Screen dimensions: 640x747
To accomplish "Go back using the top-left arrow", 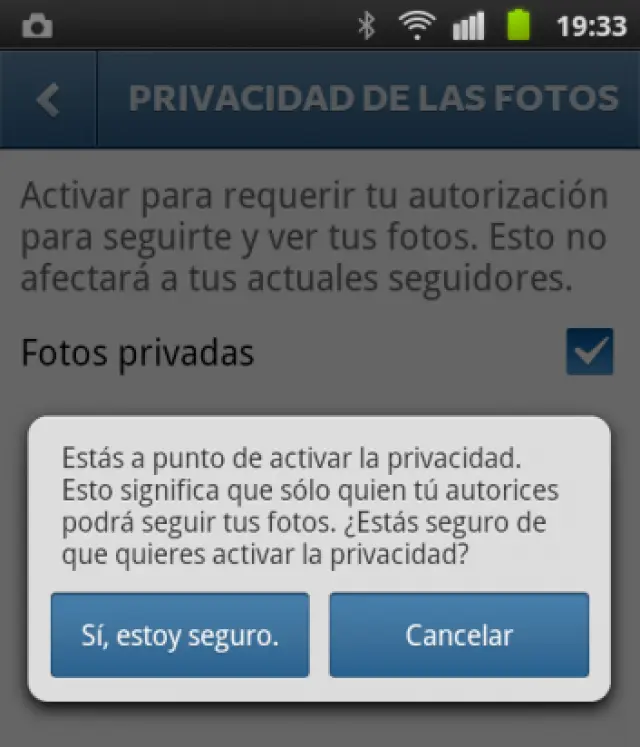I will coord(47,99).
